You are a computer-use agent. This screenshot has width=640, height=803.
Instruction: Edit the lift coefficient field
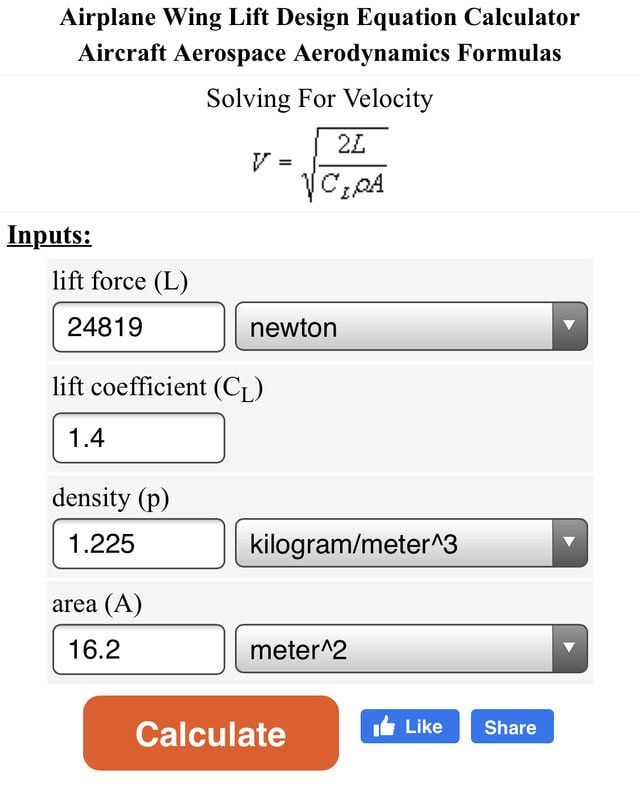point(138,437)
